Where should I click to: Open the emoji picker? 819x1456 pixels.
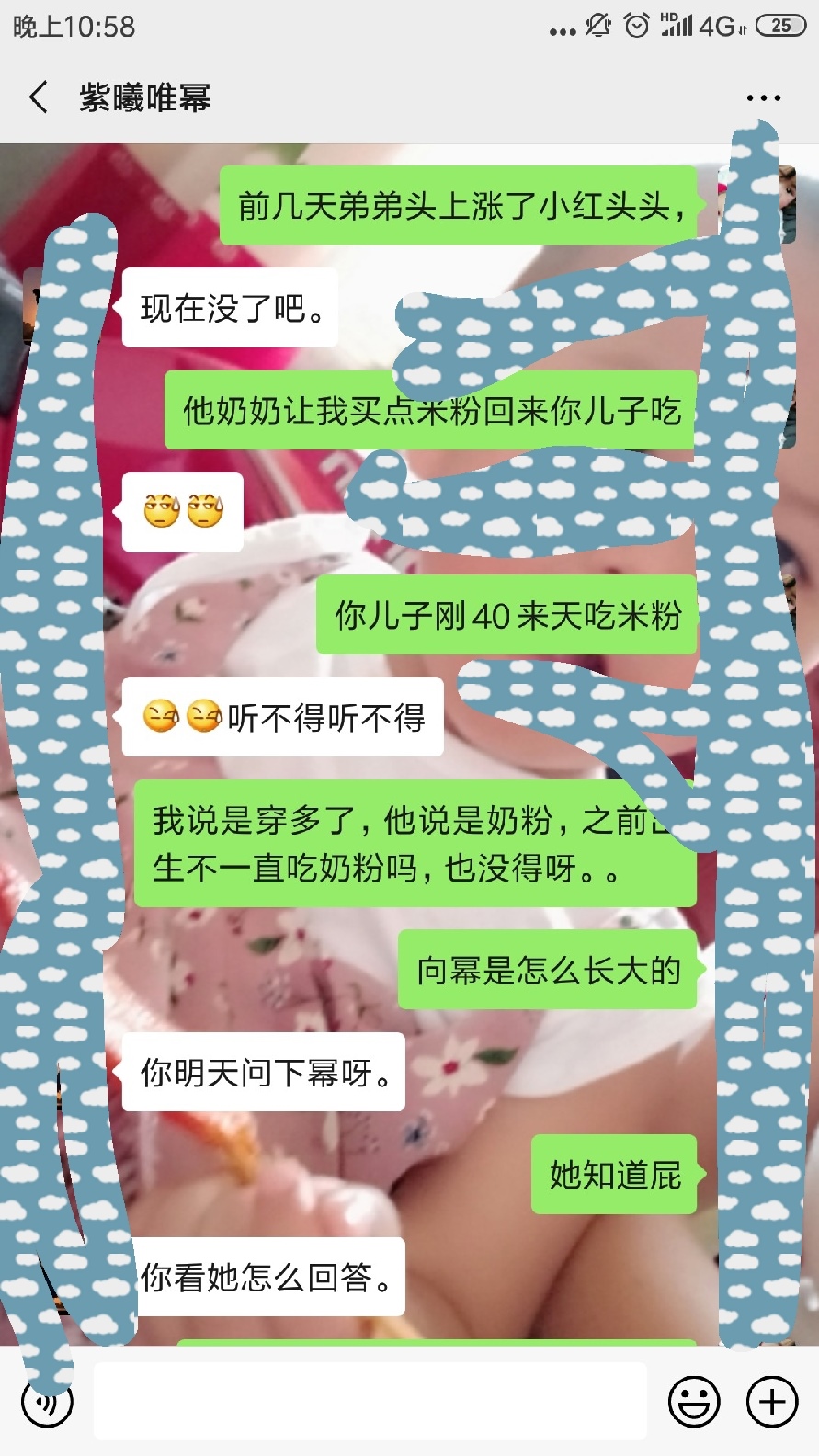(694, 1402)
